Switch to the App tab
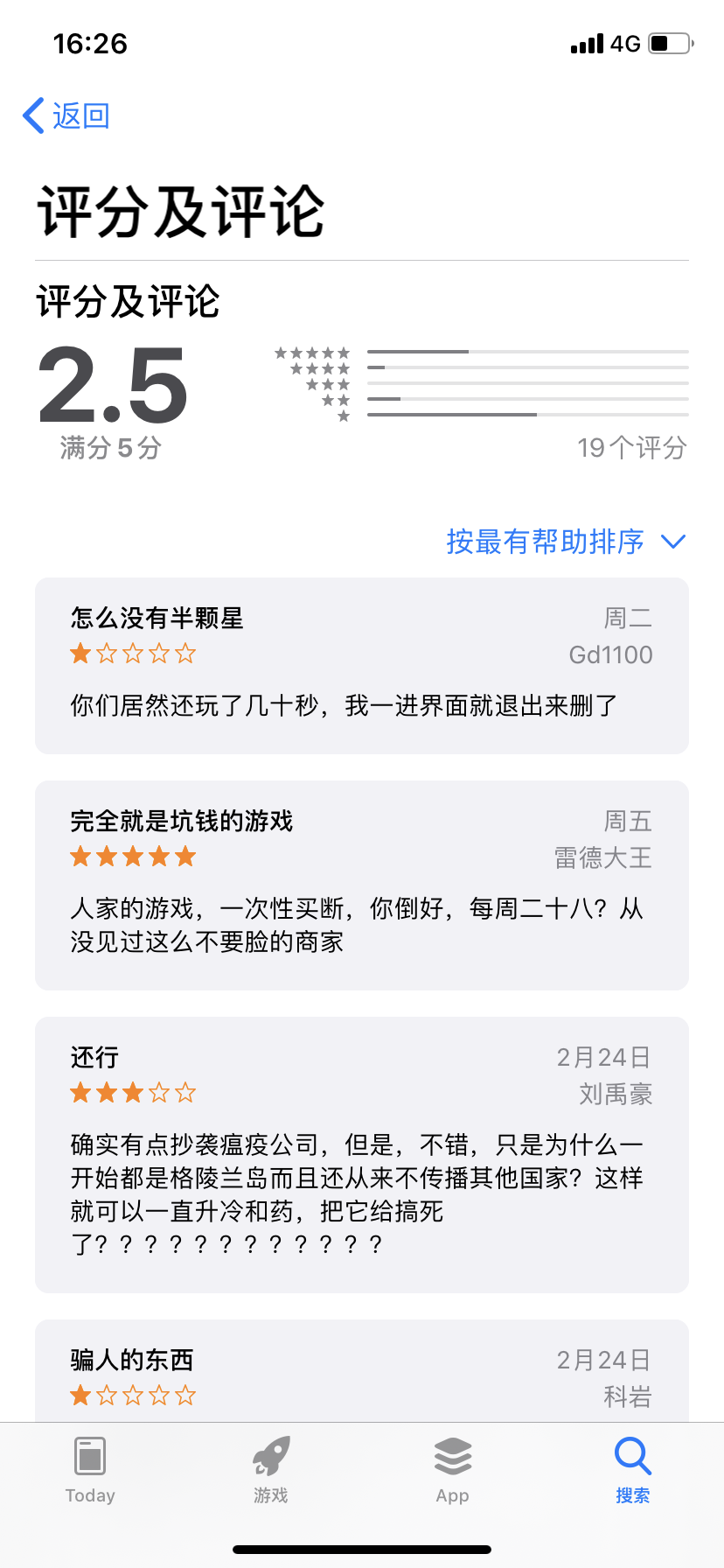 click(x=452, y=1470)
